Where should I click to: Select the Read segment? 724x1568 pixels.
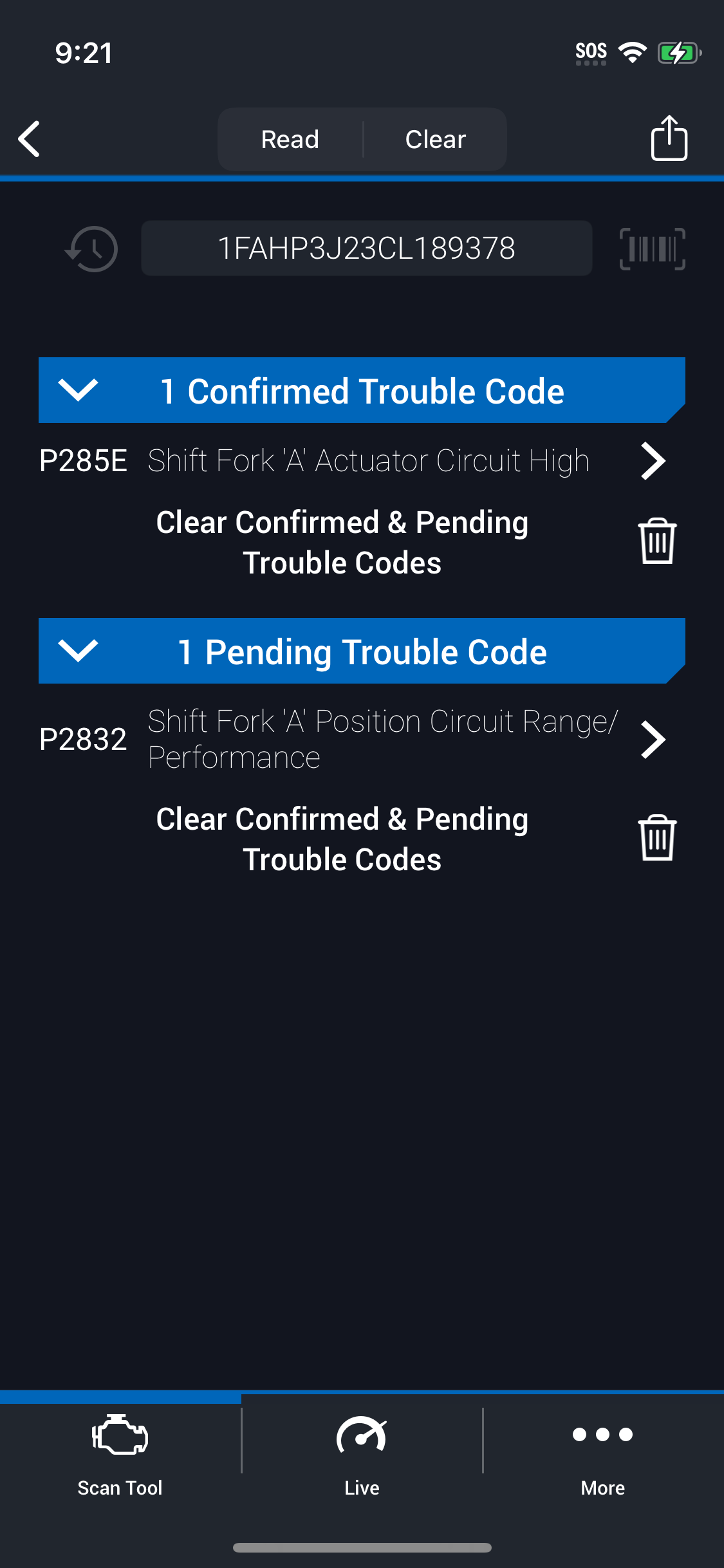pyautogui.click(x=290, y=139)
